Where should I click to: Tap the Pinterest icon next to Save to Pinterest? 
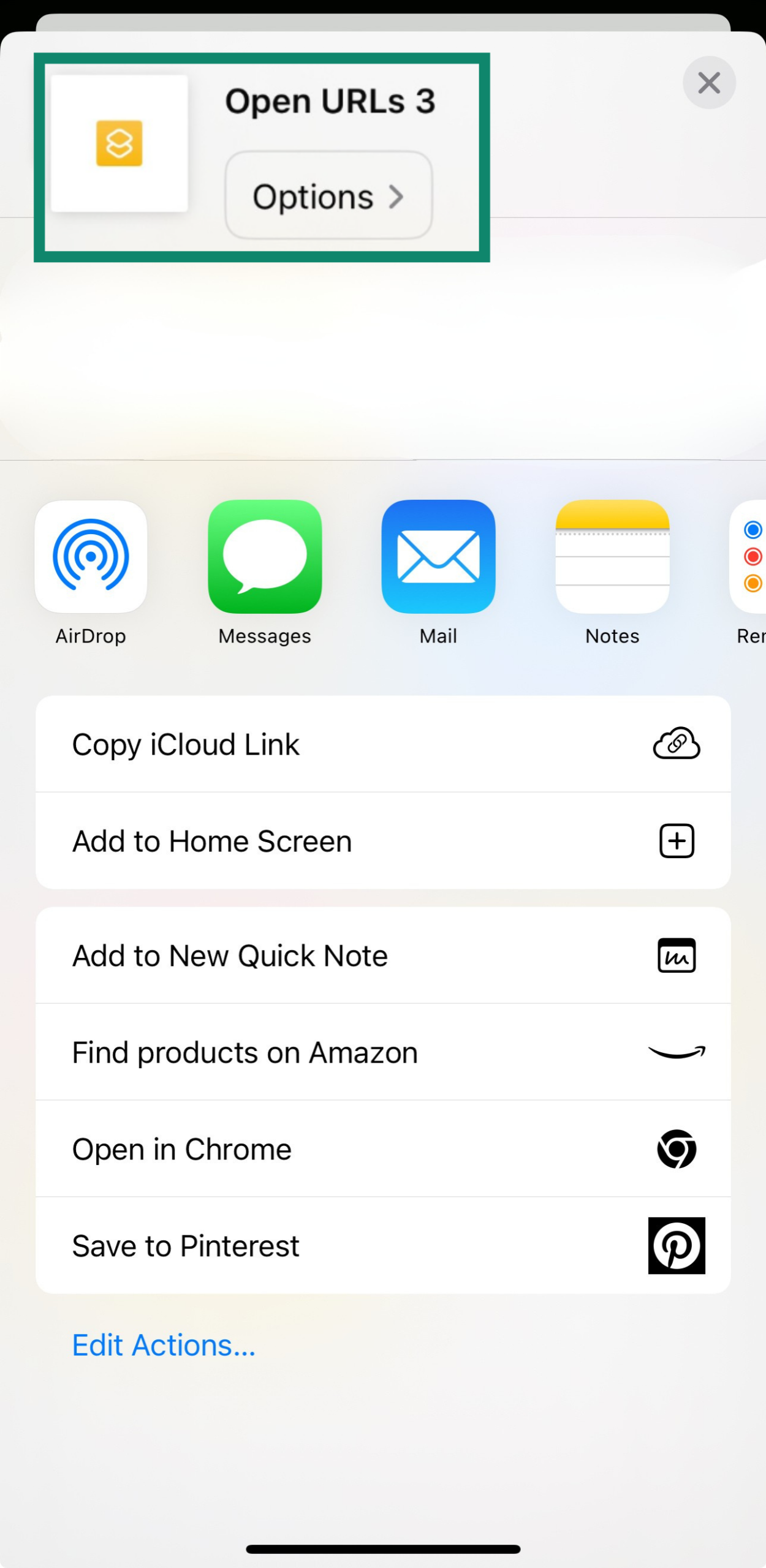pos(677,1246)
